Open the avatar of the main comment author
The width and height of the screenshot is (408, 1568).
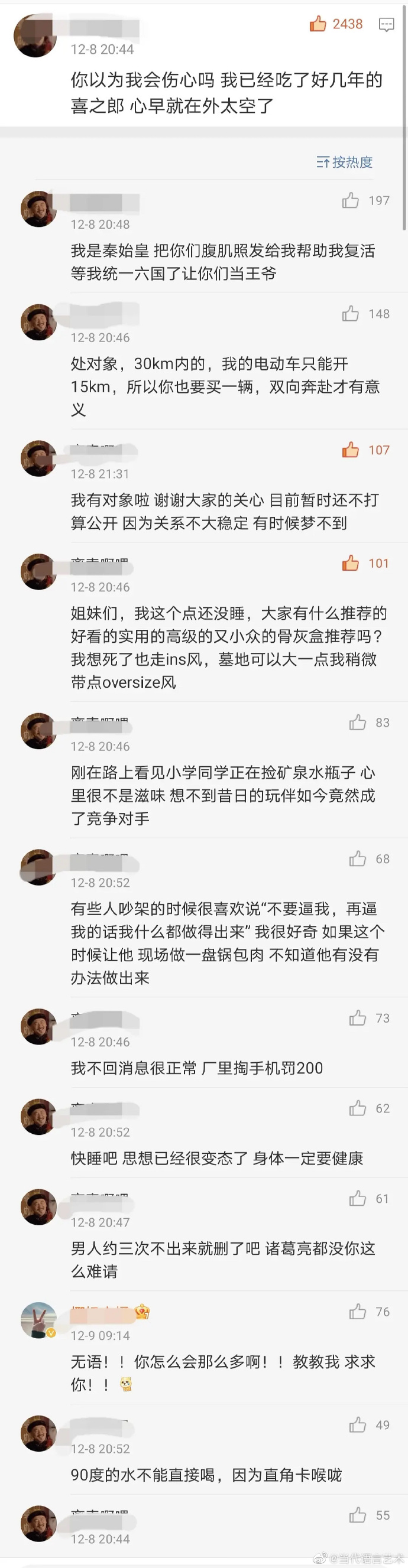(35, 37)
